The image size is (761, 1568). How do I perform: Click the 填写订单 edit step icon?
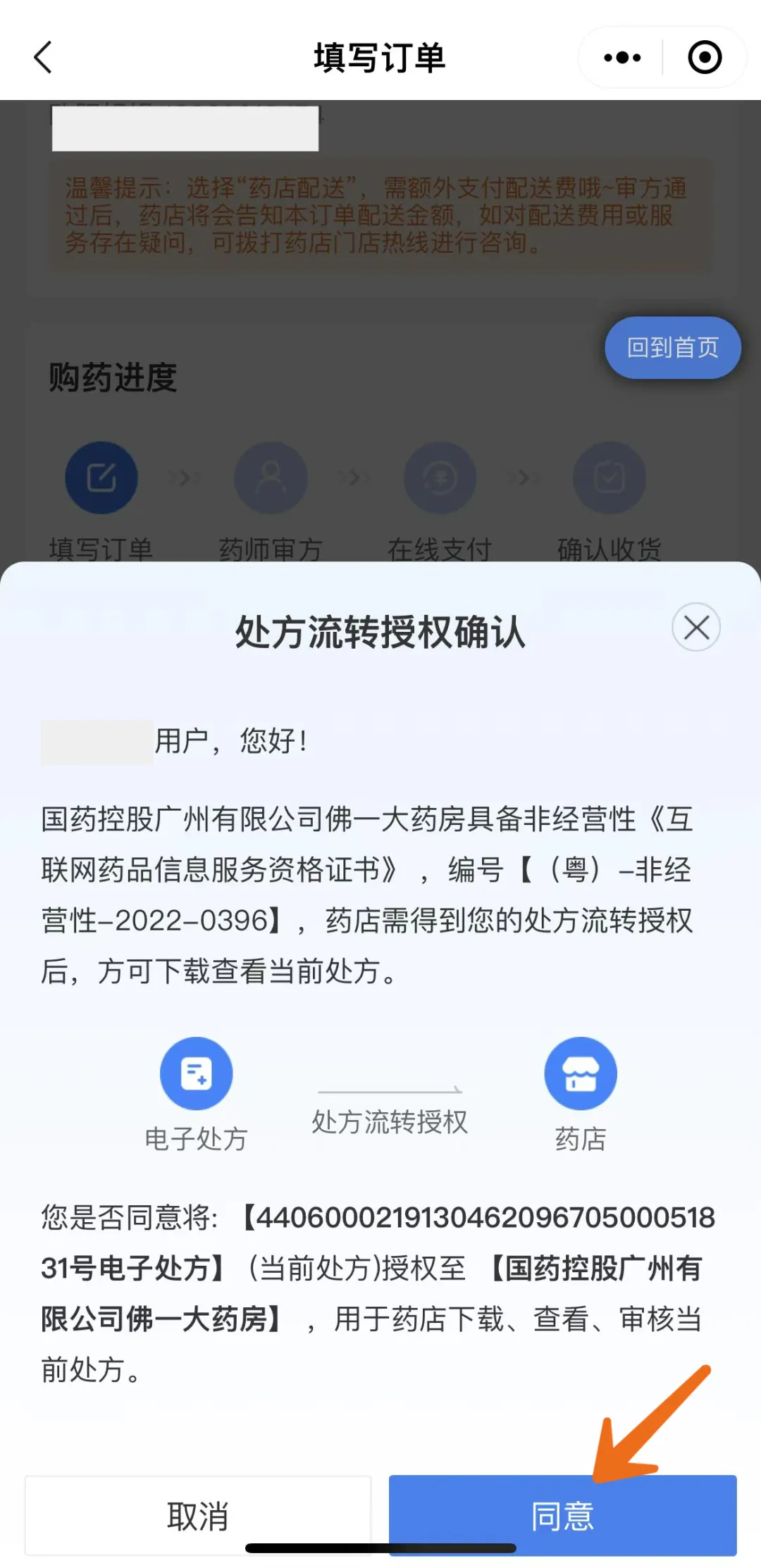[101, 477]
